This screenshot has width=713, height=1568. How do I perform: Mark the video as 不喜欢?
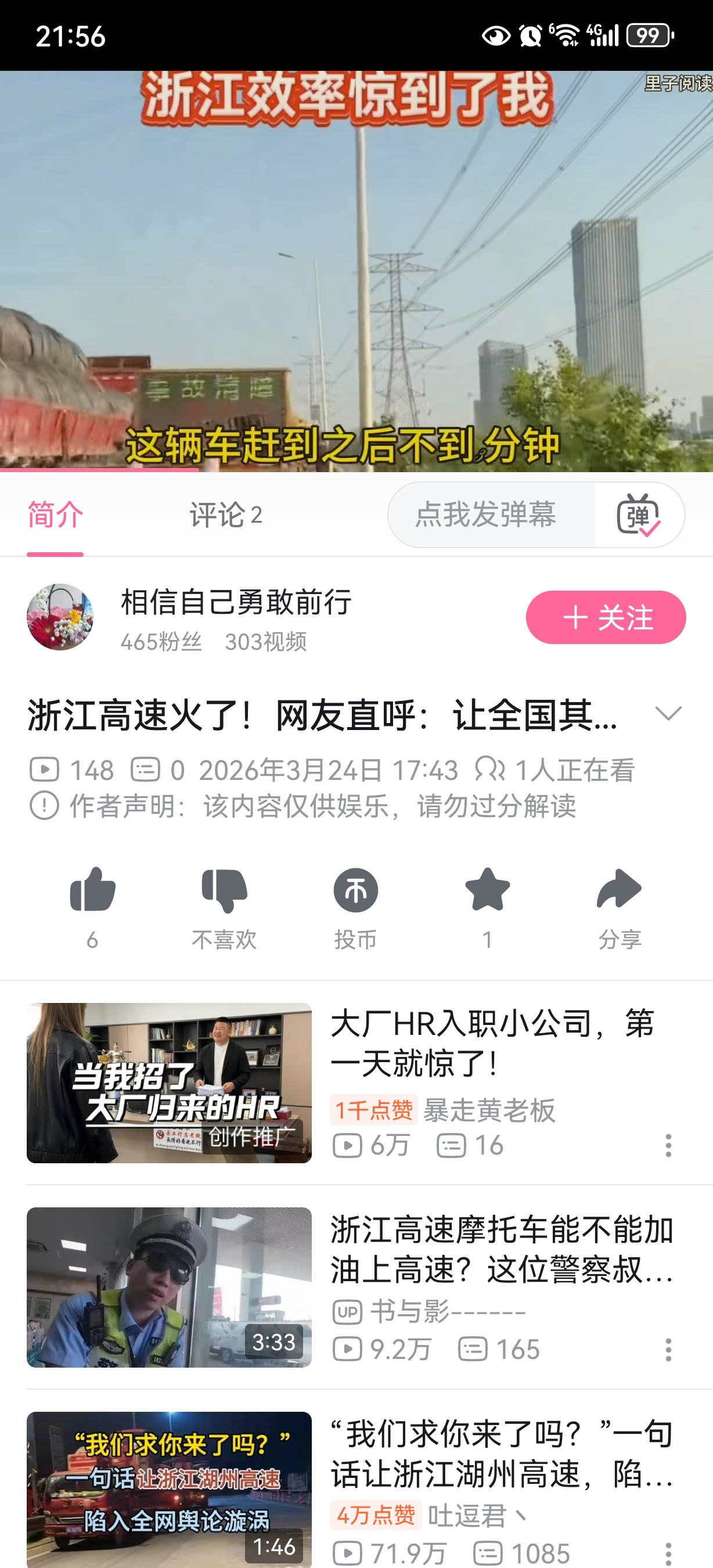224,890
